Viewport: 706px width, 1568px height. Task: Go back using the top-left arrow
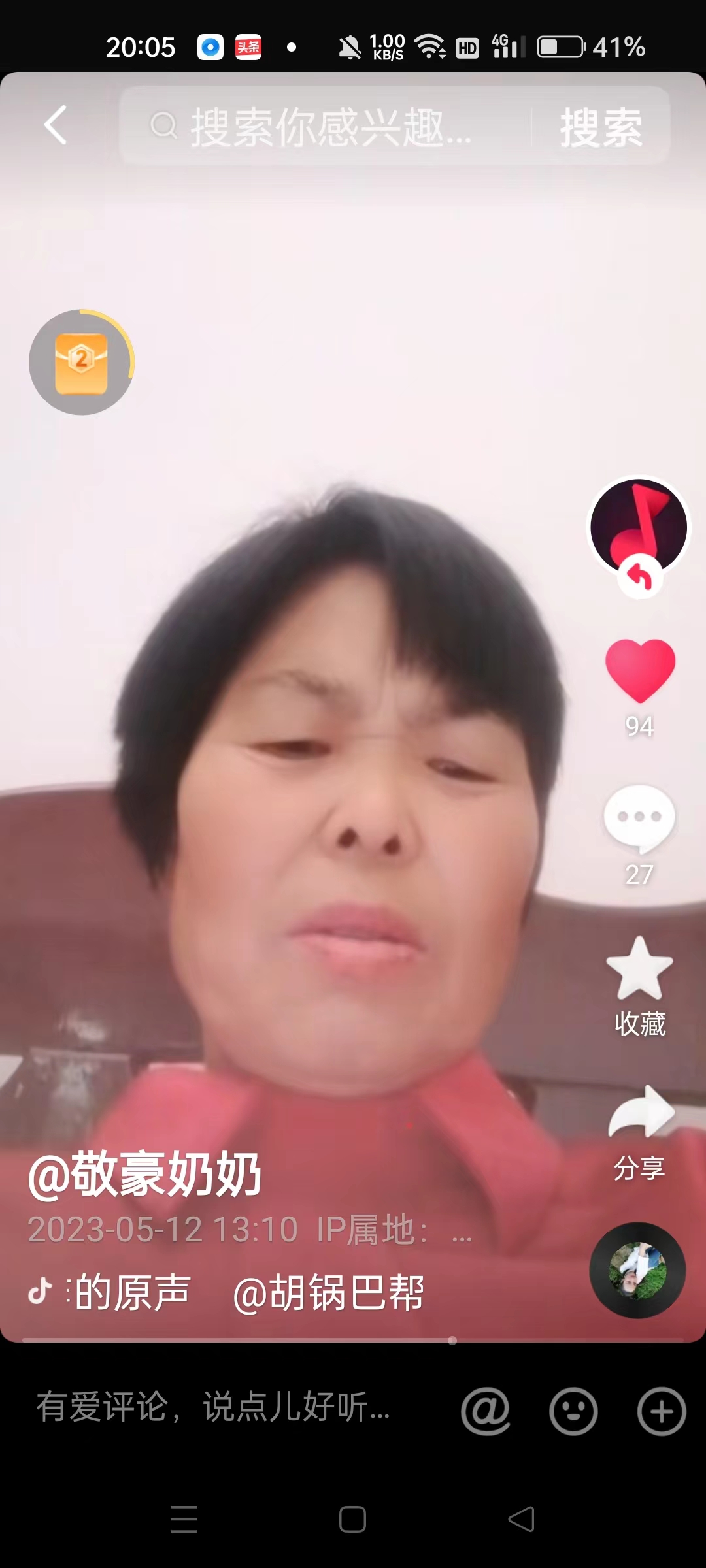point(56,125)
